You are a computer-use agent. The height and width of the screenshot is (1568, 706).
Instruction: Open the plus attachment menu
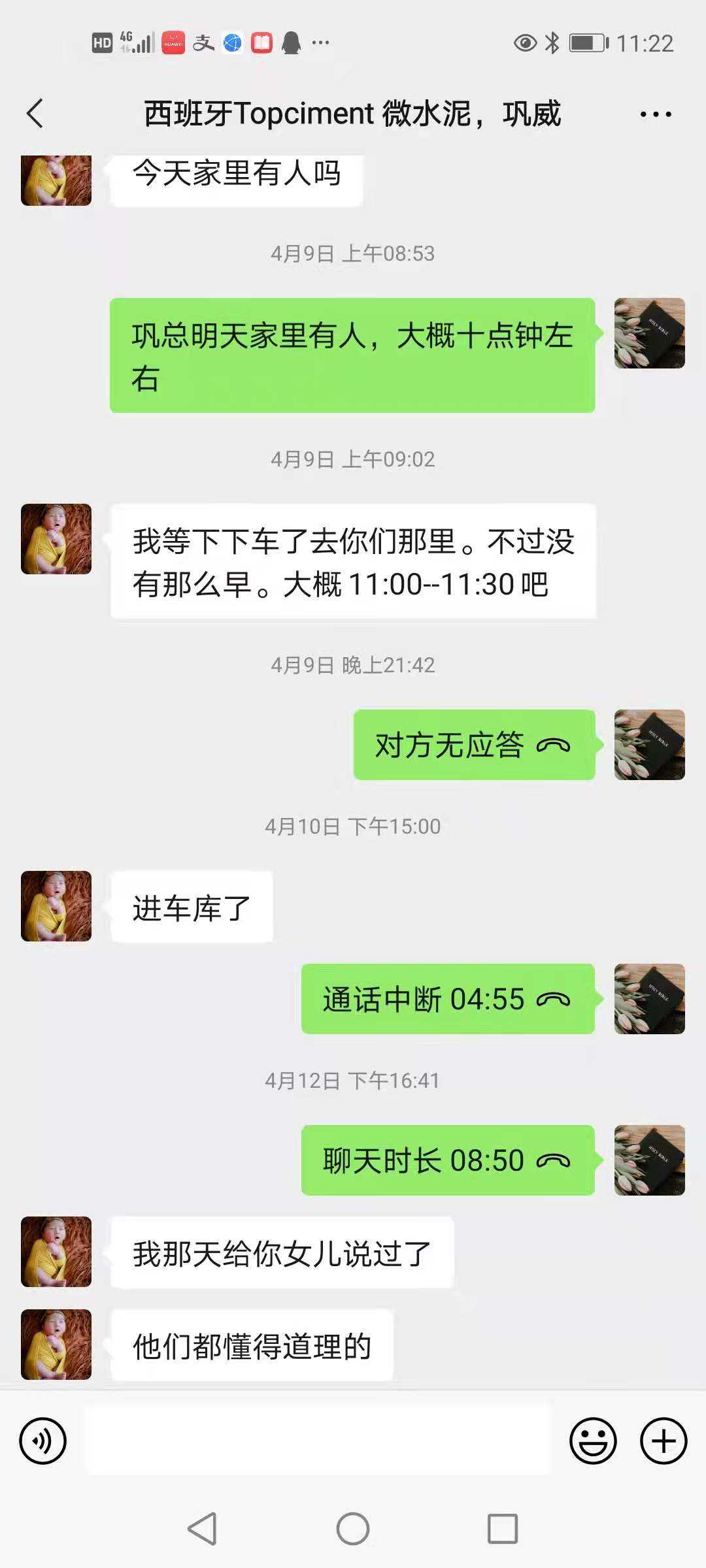(x=664, y=1441)
